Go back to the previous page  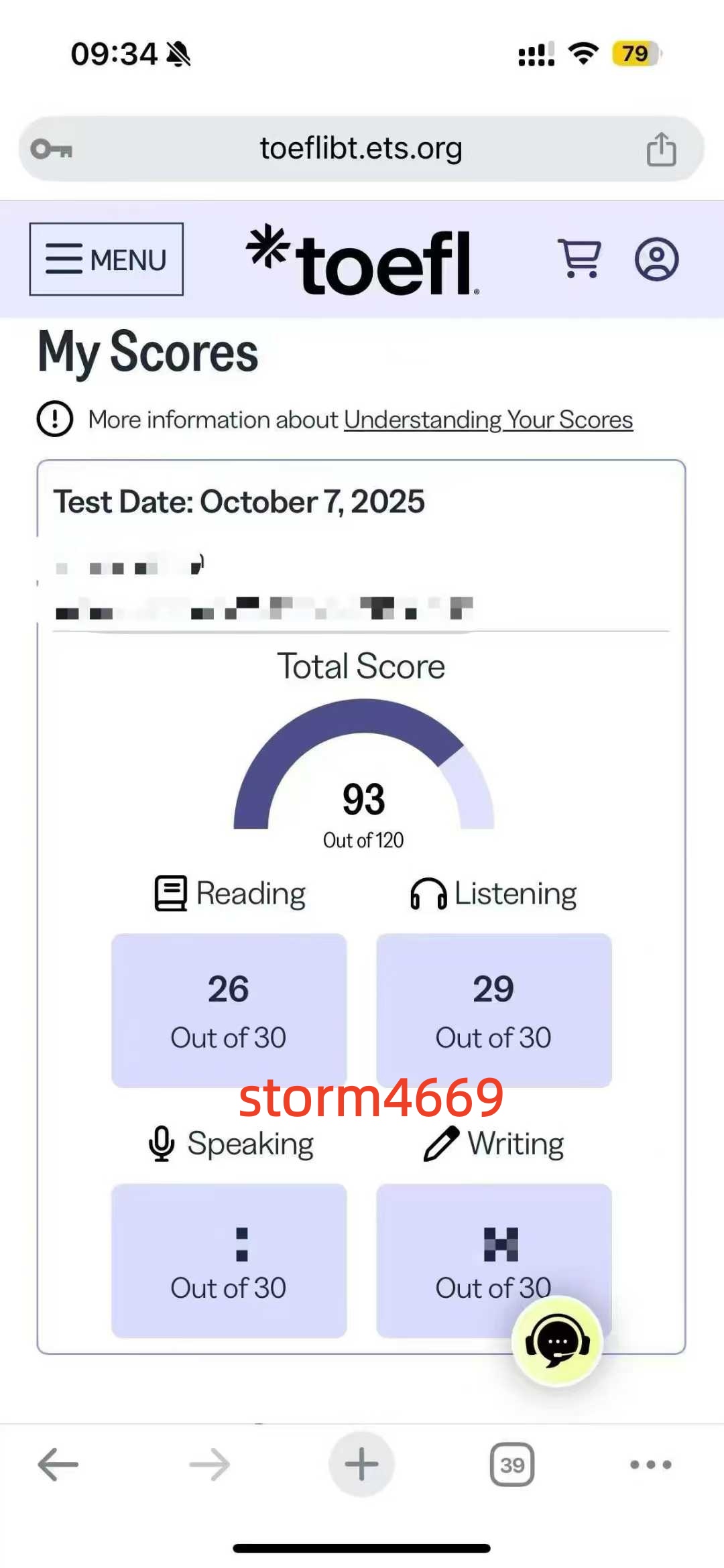(x=58, y=1464)
